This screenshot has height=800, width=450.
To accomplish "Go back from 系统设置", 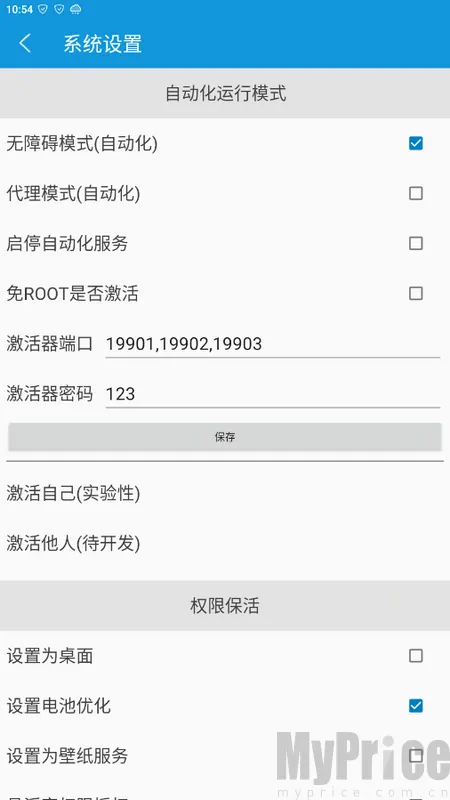I will point(25,44).
